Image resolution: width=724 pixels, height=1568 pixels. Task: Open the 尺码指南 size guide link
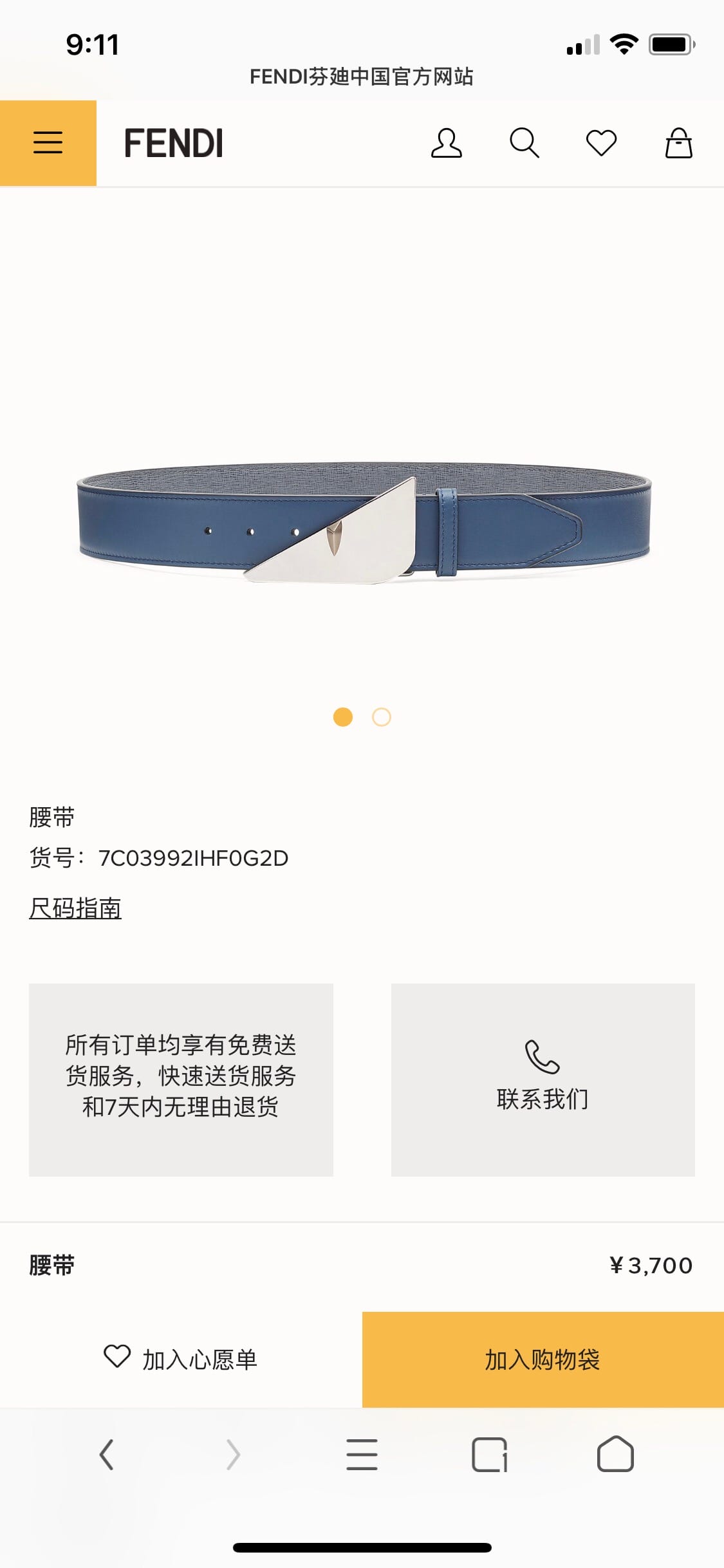[75, 908]
